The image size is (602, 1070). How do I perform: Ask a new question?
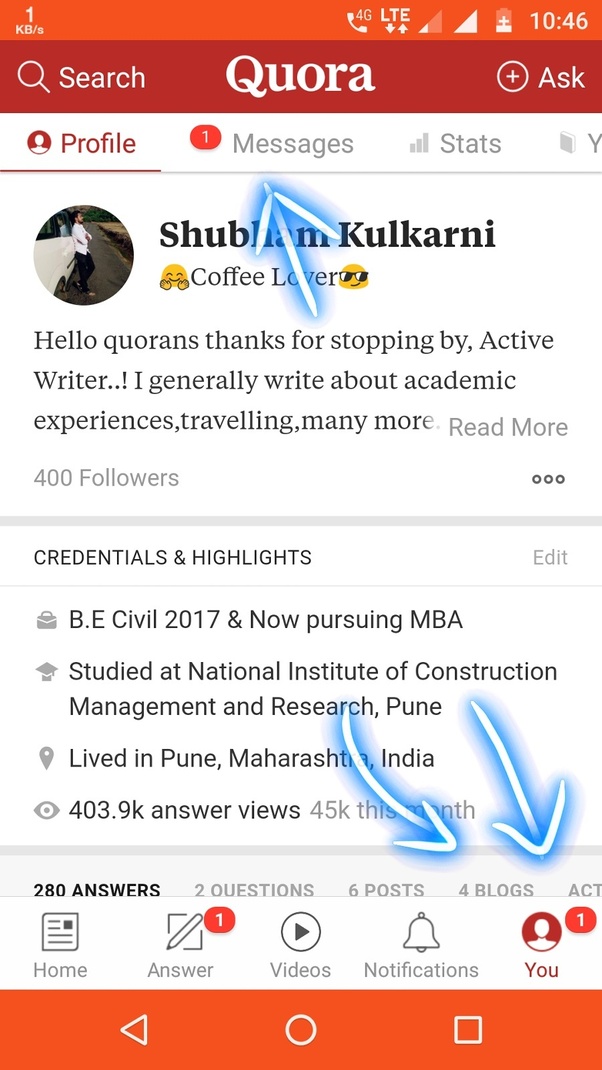(x=540, y=77)
